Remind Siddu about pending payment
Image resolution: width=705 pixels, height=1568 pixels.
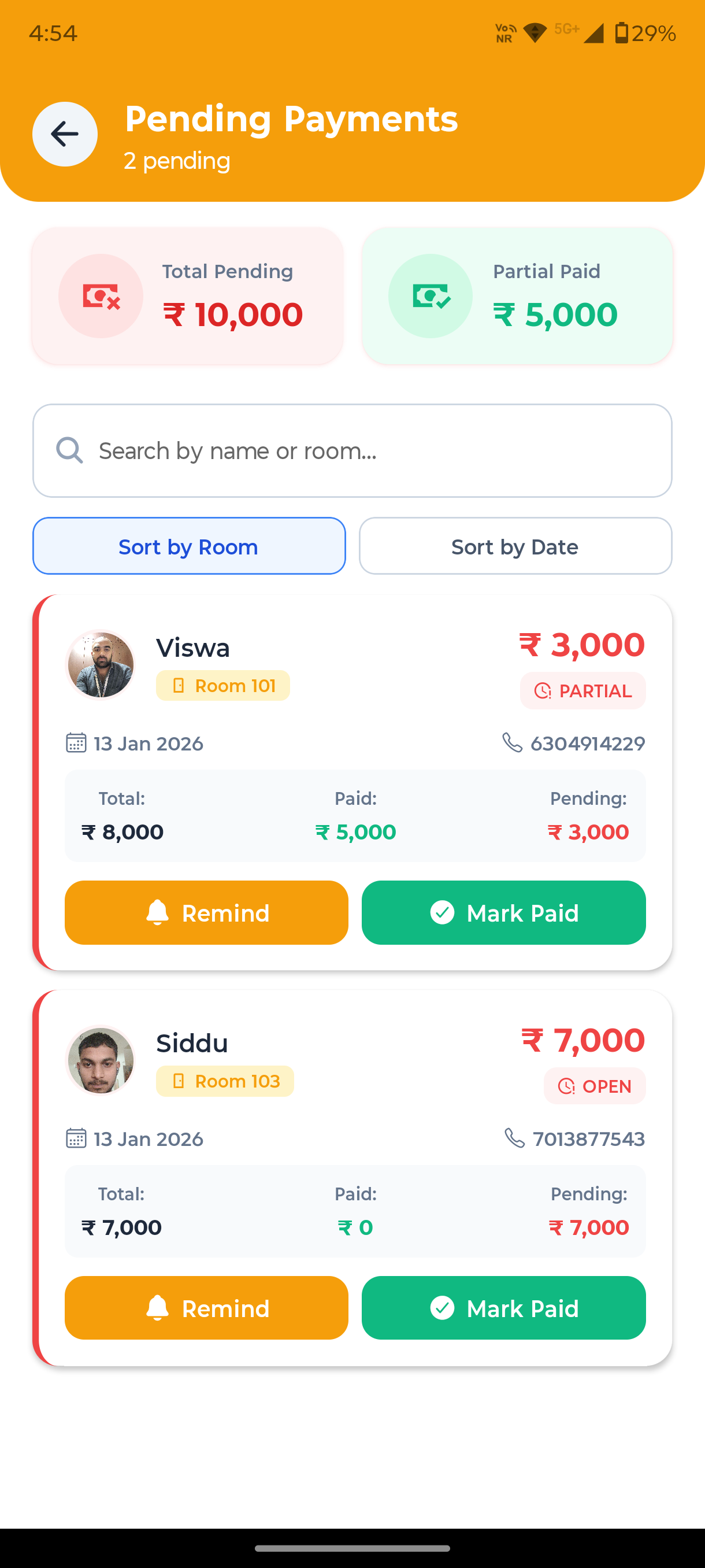pos(206,1307)
